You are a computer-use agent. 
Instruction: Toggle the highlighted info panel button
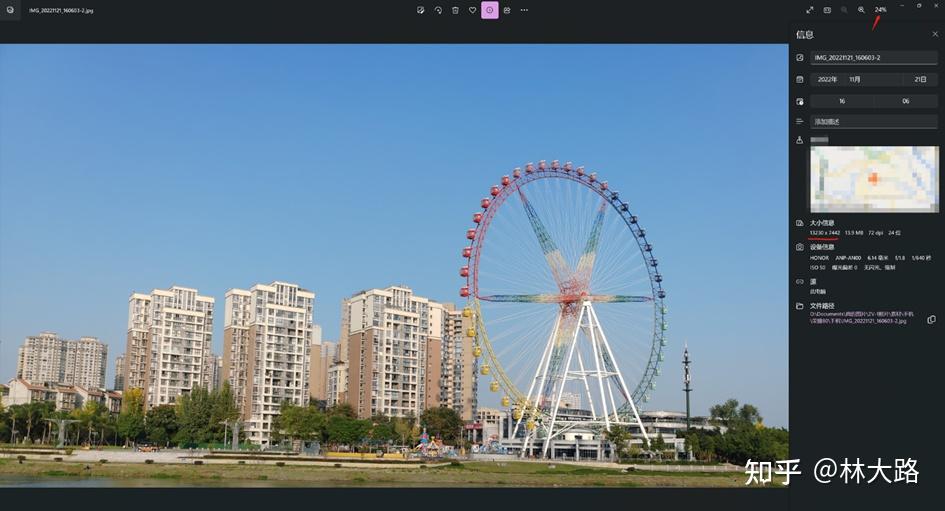(489, 10)
